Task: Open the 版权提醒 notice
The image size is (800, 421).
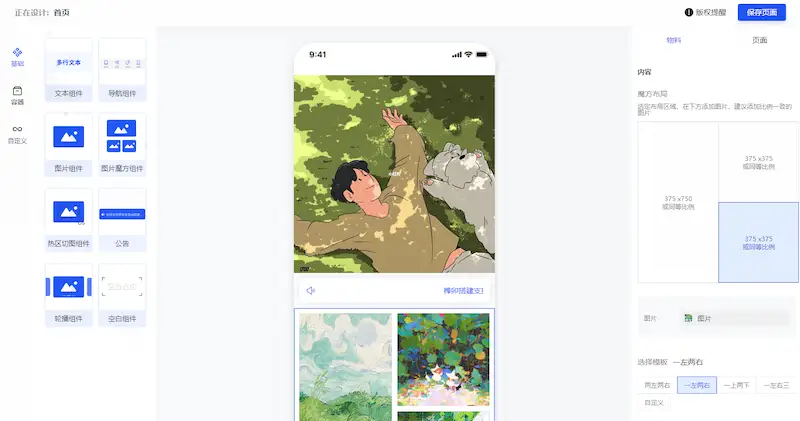Action: pos(707,12)
